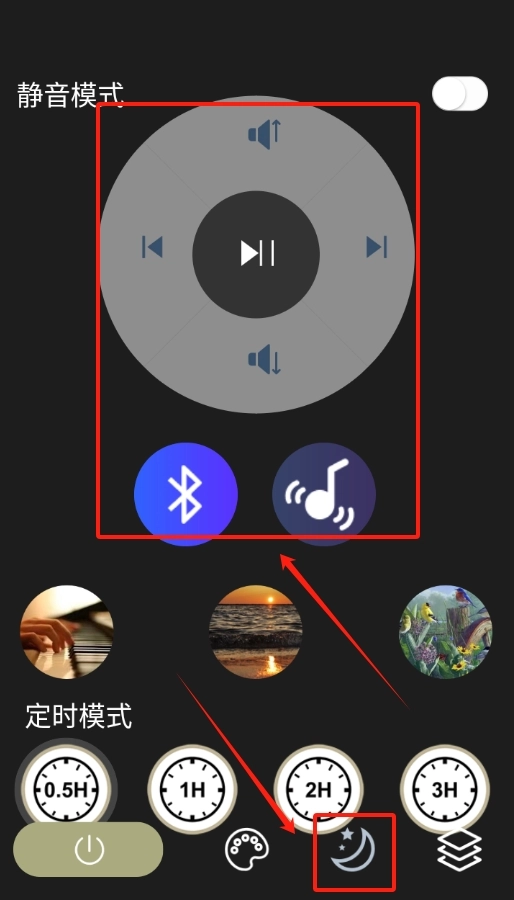Toggle the 静音模式 switch

pyautogui.click(x=460, y=94)
